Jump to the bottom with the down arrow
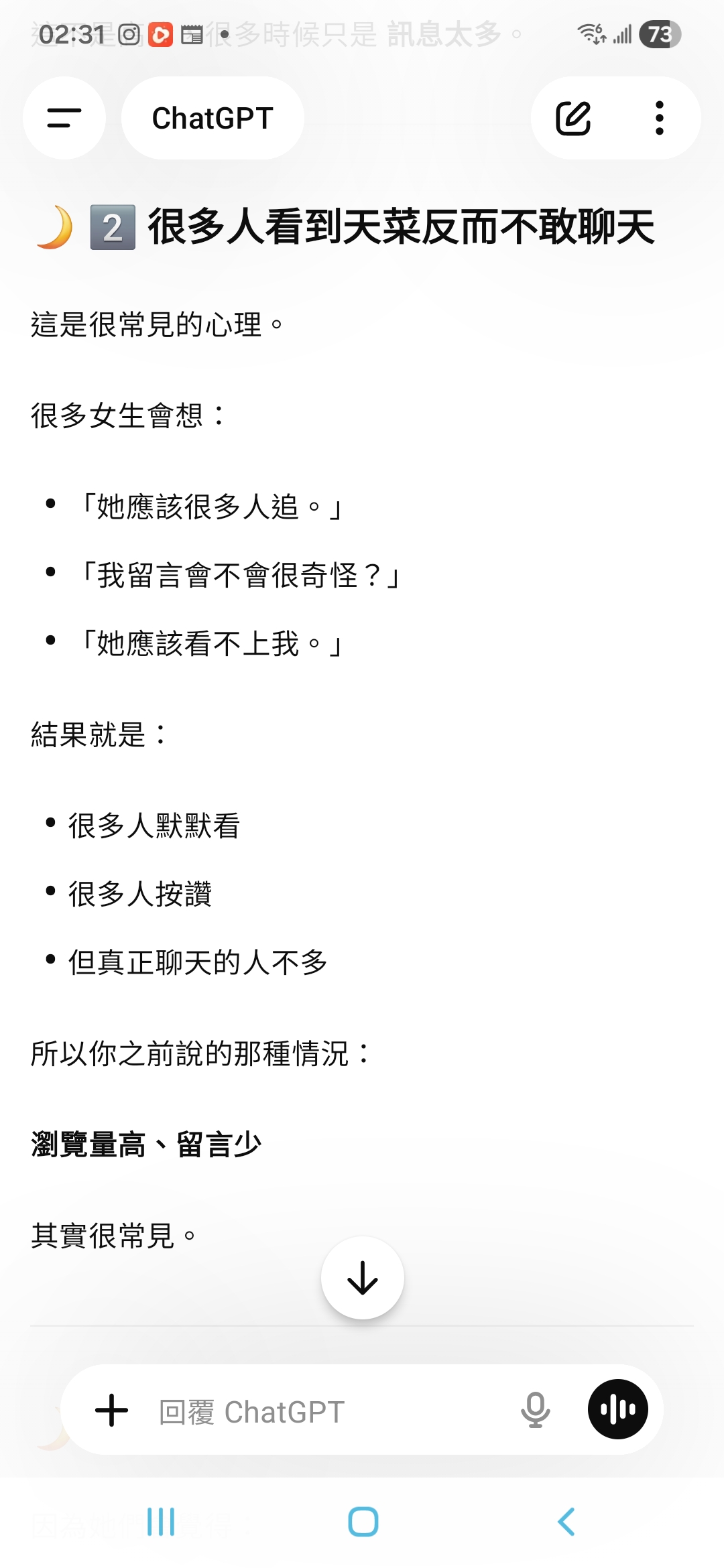Viewport: 724px width, 1568px height. (363, 1278)
